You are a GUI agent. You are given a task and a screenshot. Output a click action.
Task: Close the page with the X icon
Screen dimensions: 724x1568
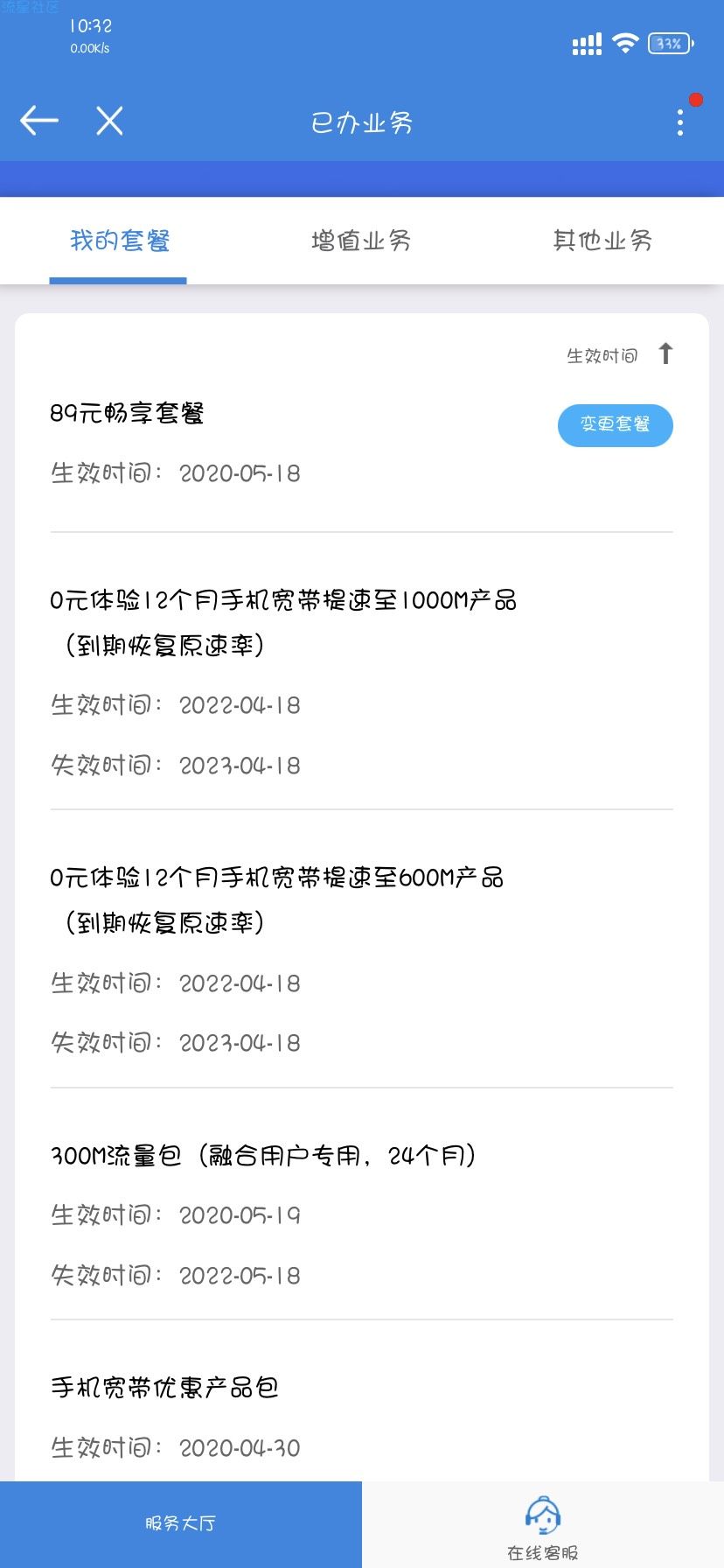click(109, 121)
